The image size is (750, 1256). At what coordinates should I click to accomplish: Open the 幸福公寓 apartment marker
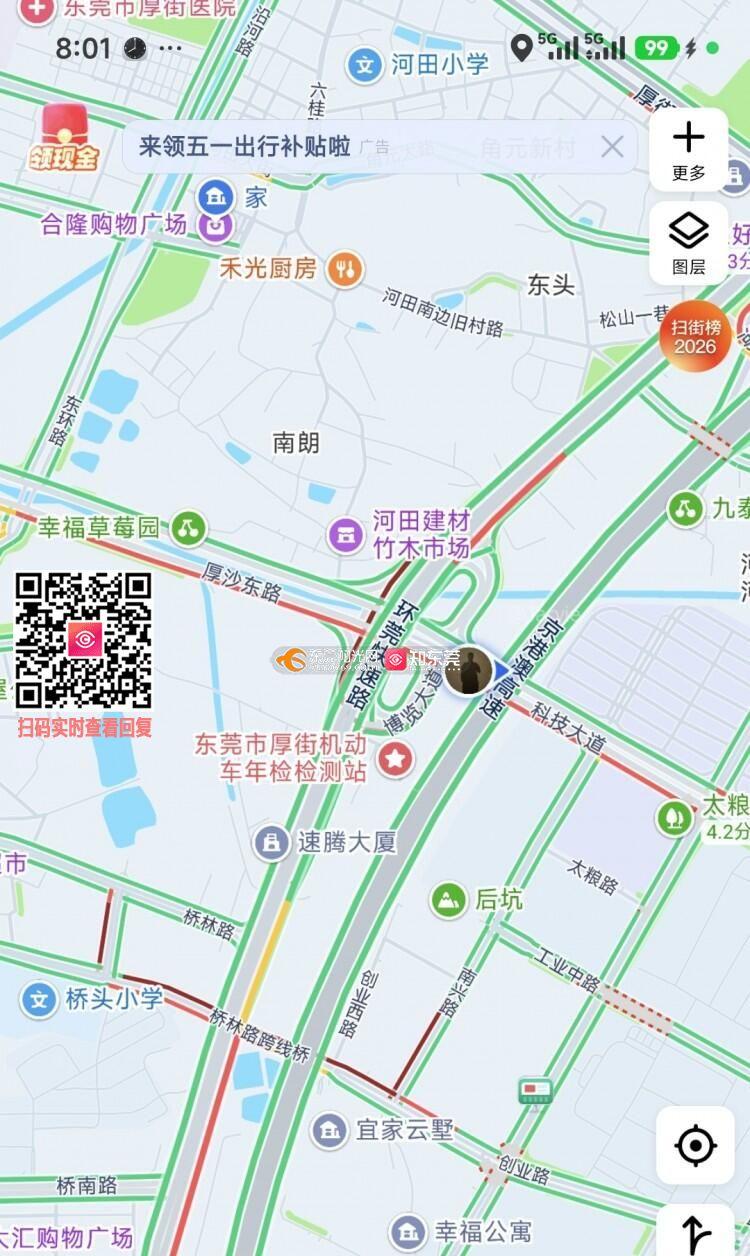[406, 1231]
